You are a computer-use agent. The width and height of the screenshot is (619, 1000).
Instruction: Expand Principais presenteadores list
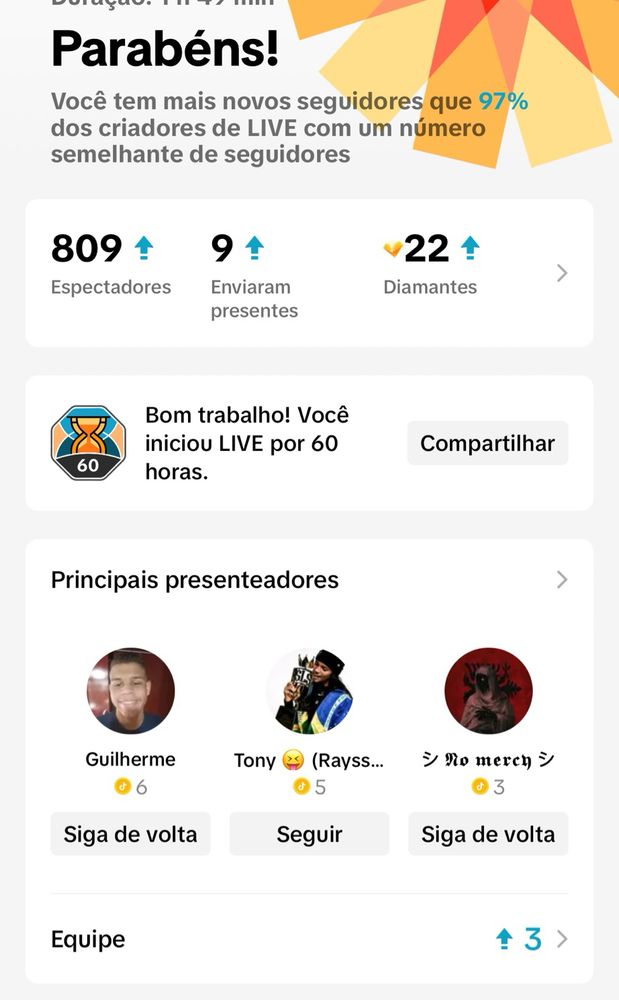[561, 580]
